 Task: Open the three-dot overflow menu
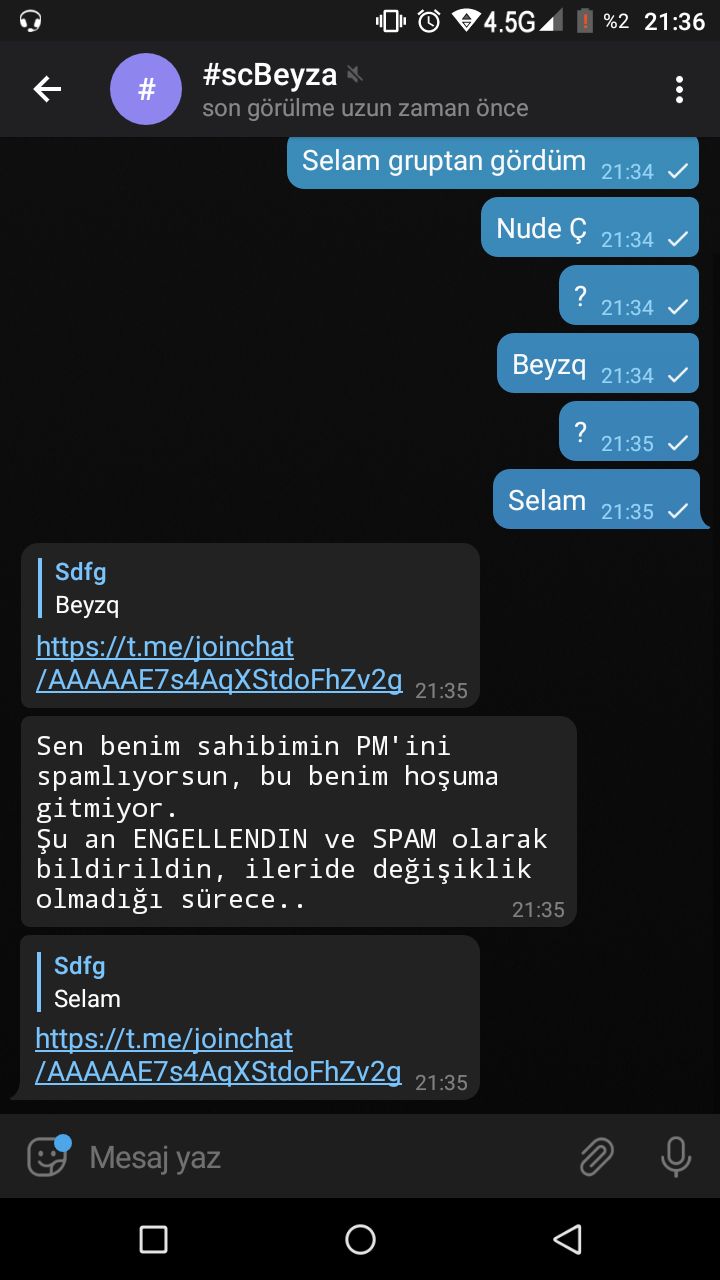680,88
